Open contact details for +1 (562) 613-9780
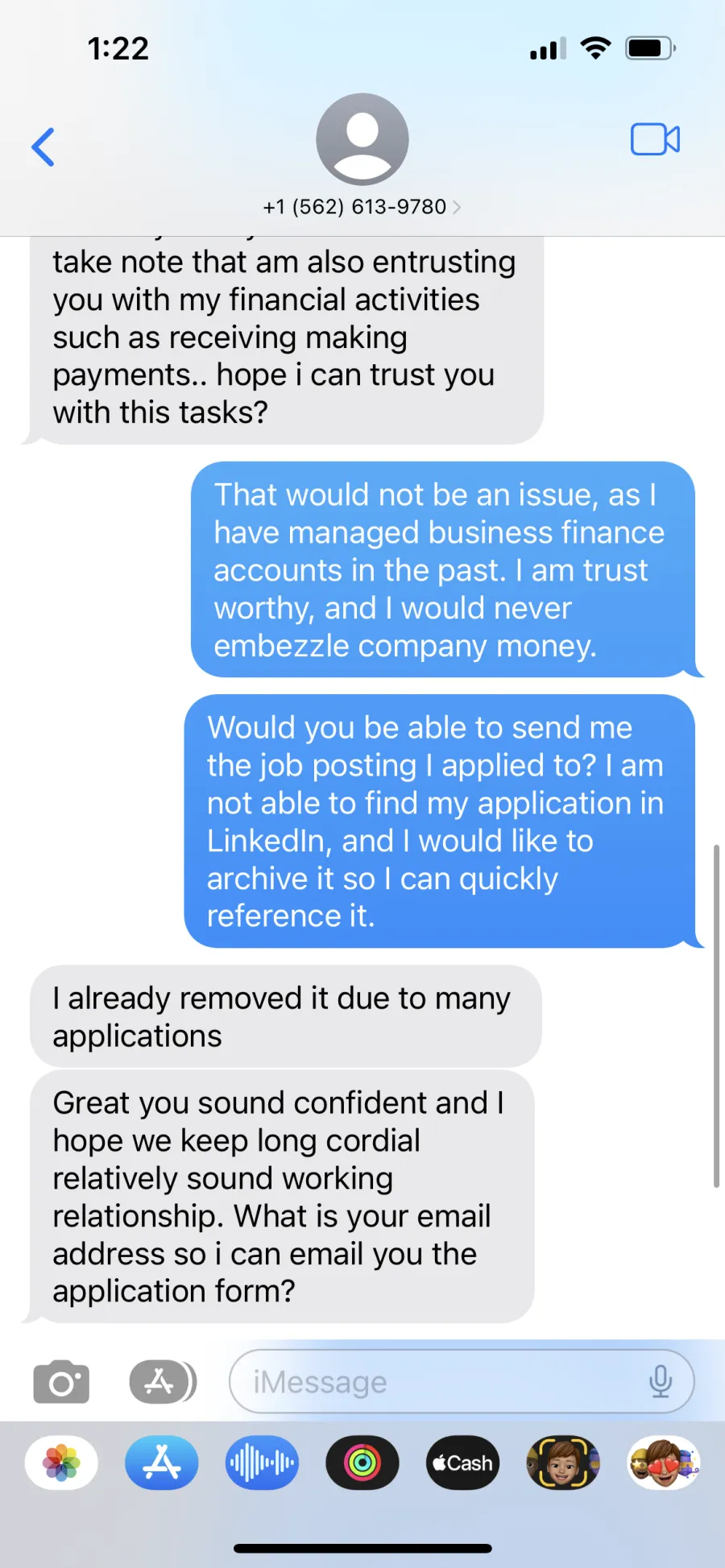This screenshot has width=725, height=1568. (362, 207)
